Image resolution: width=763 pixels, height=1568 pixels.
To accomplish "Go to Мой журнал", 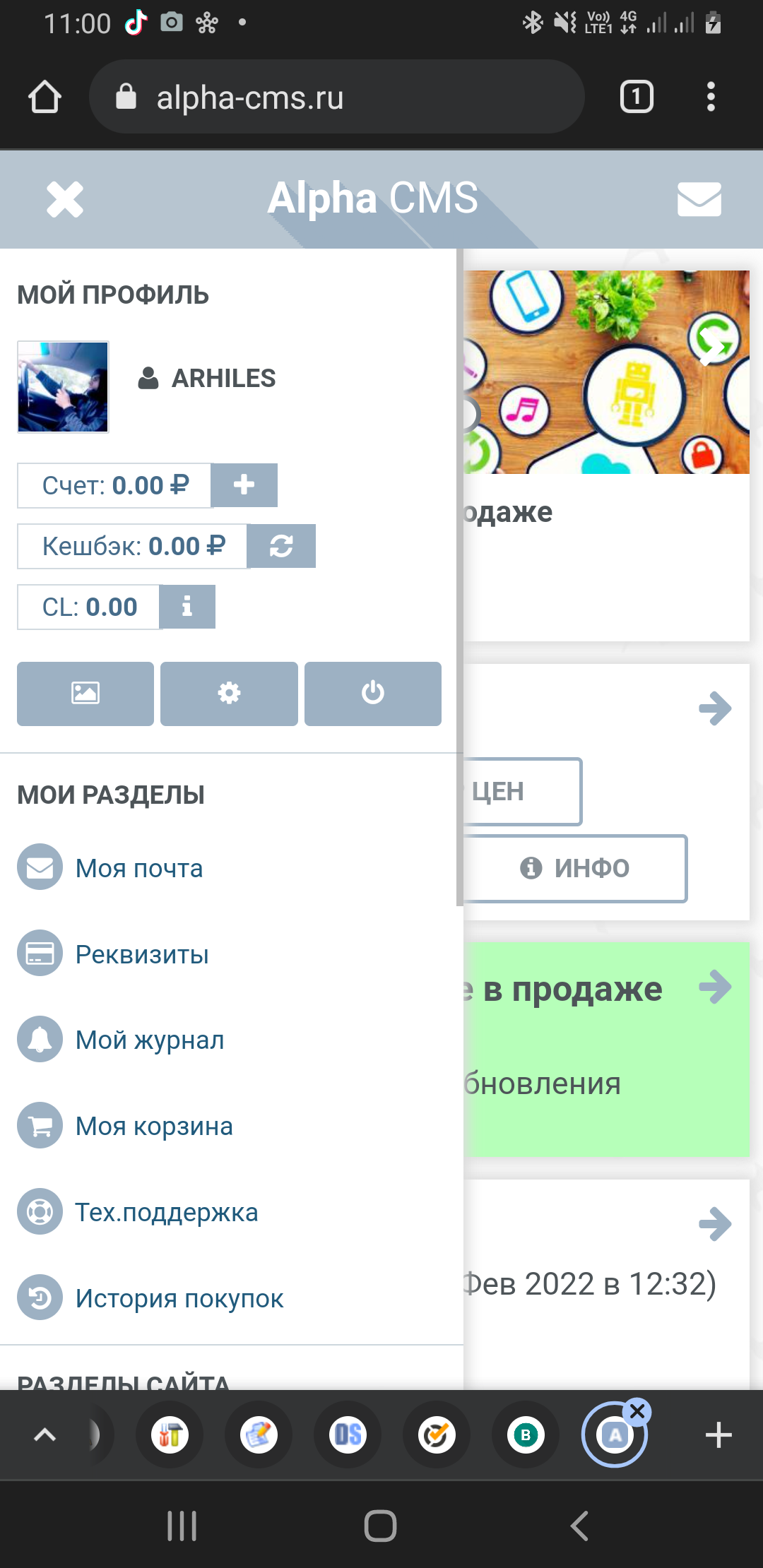I will point(150,1040).
